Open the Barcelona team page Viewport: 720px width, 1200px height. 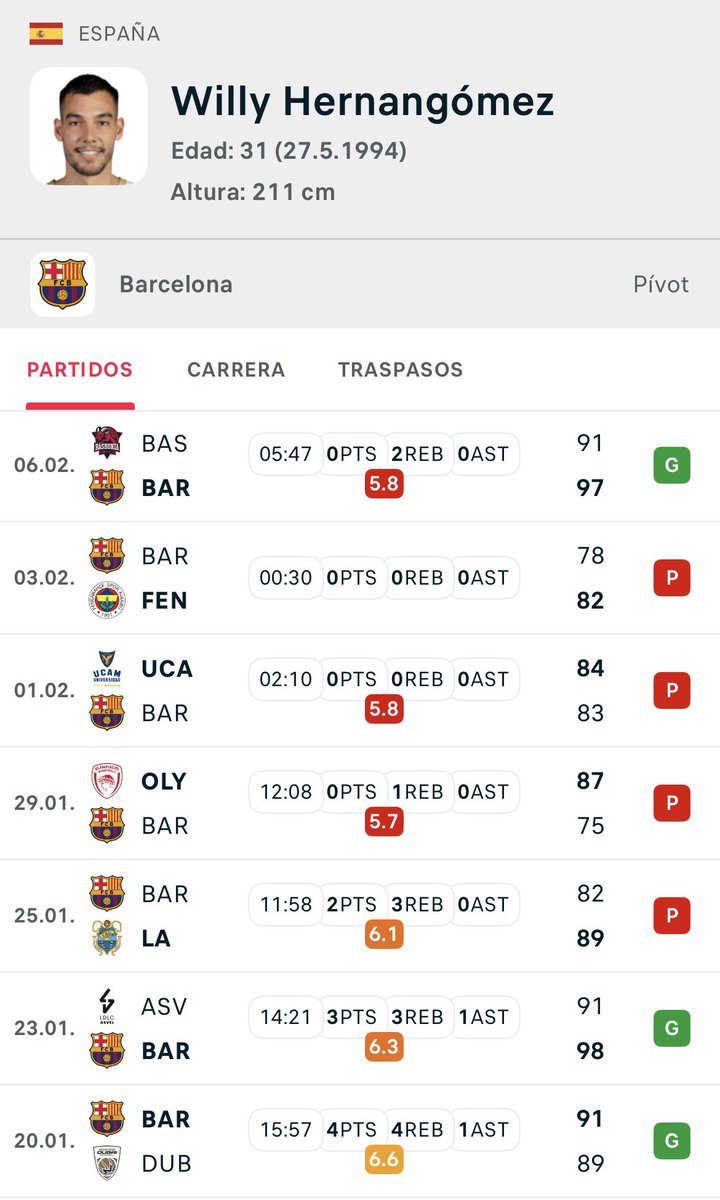(175, 285)
